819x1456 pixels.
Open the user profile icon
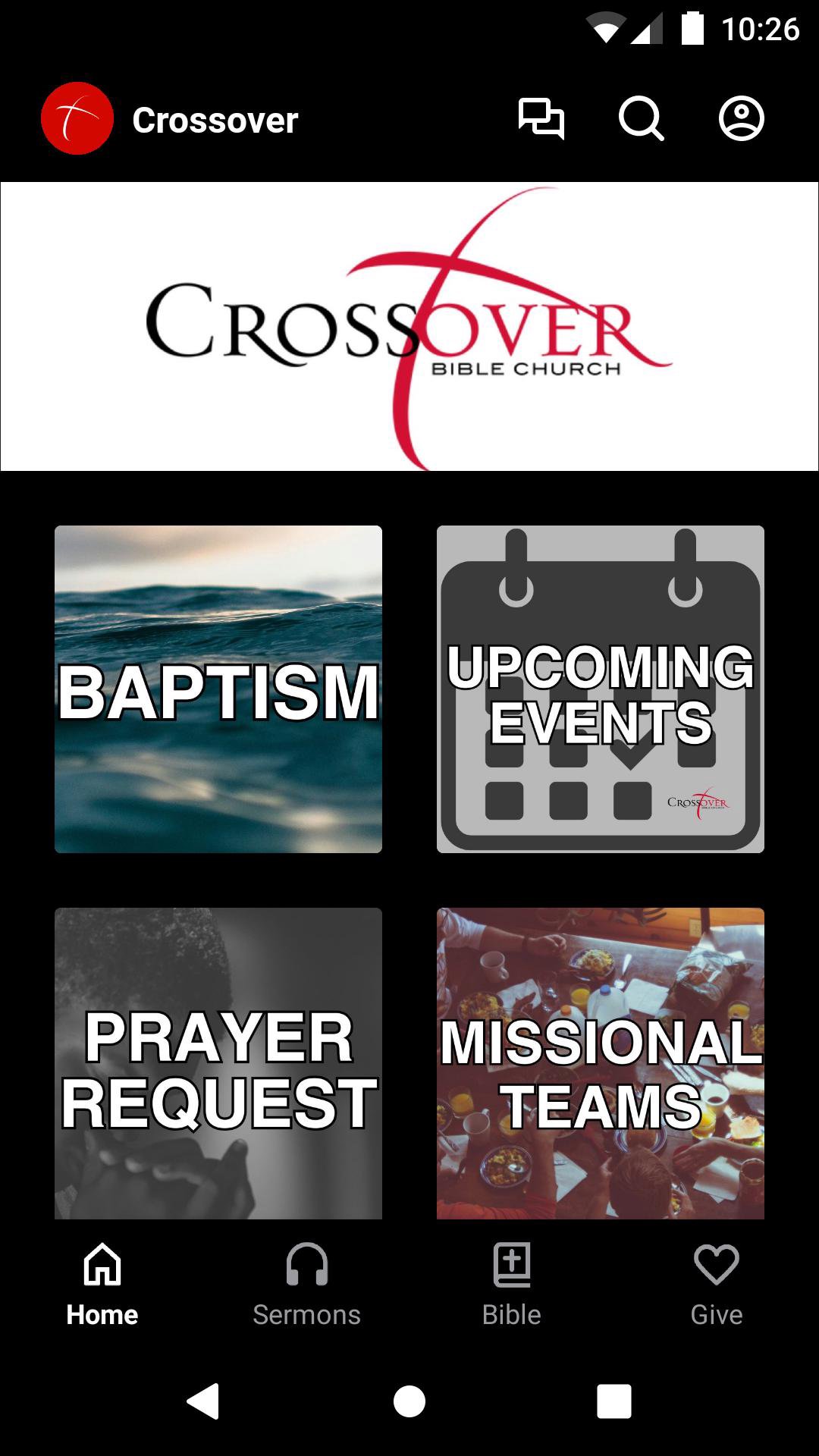tap(741, 119)
